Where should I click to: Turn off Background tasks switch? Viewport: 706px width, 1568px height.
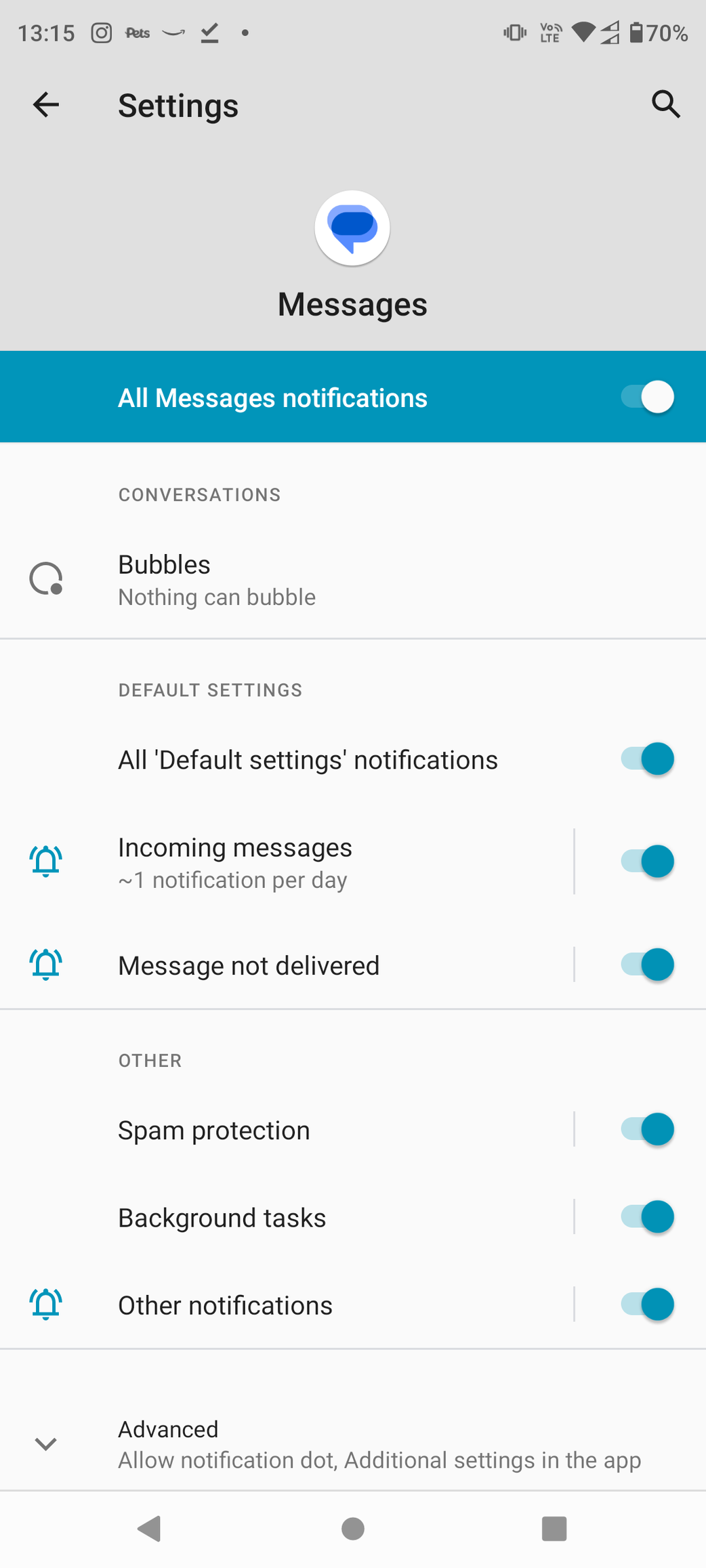coord(647,1216)
